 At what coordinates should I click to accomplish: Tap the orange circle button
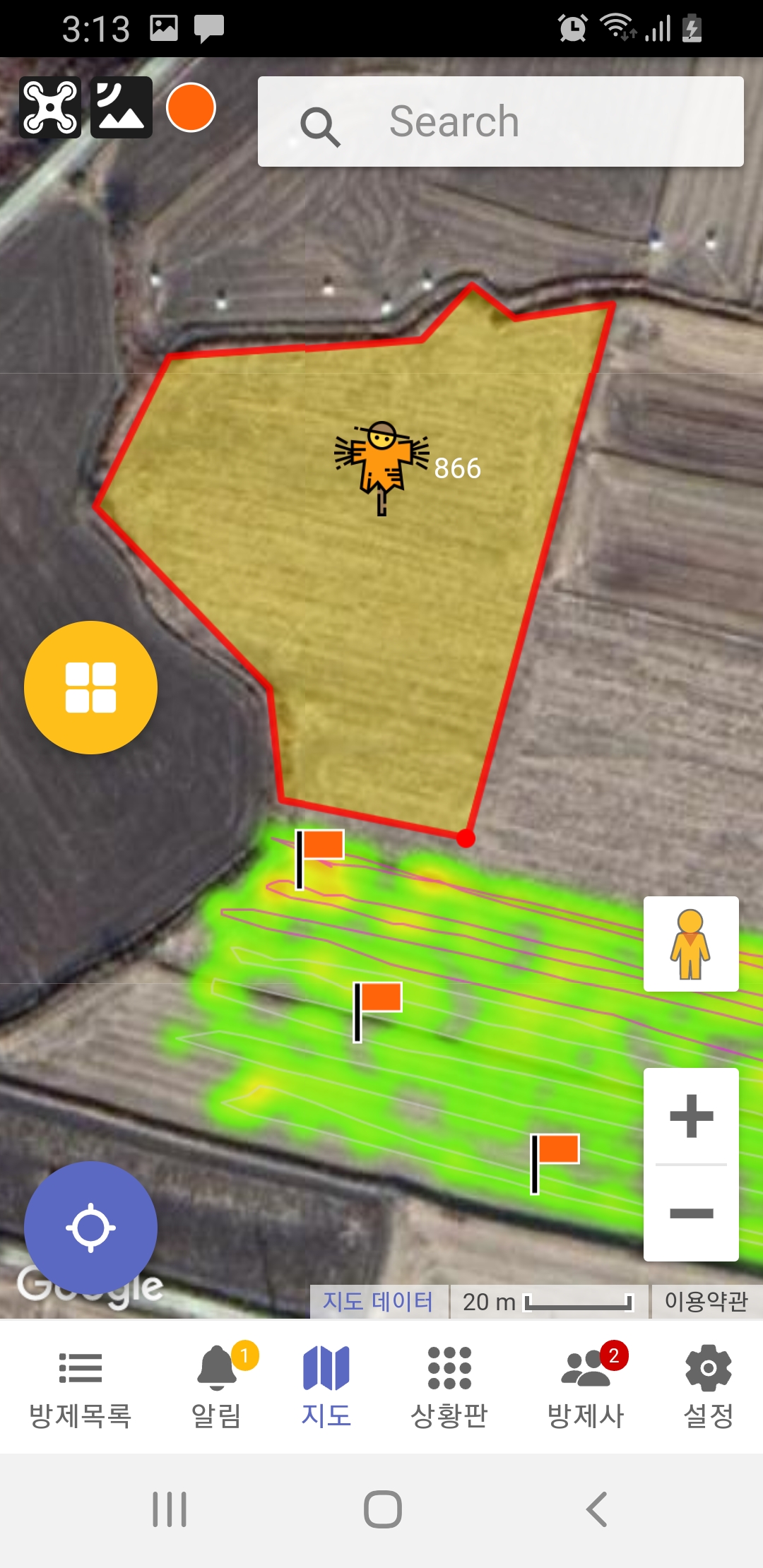coord(191,107)
